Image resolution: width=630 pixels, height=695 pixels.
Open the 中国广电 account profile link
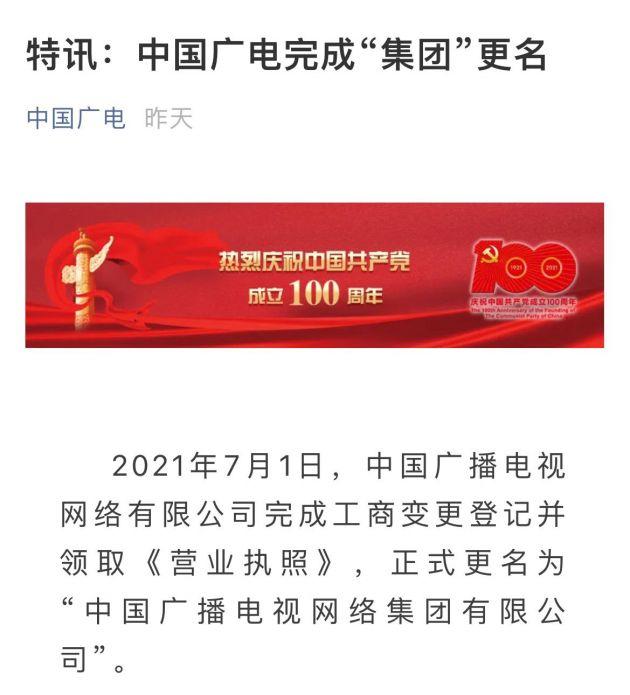(76, 118)
